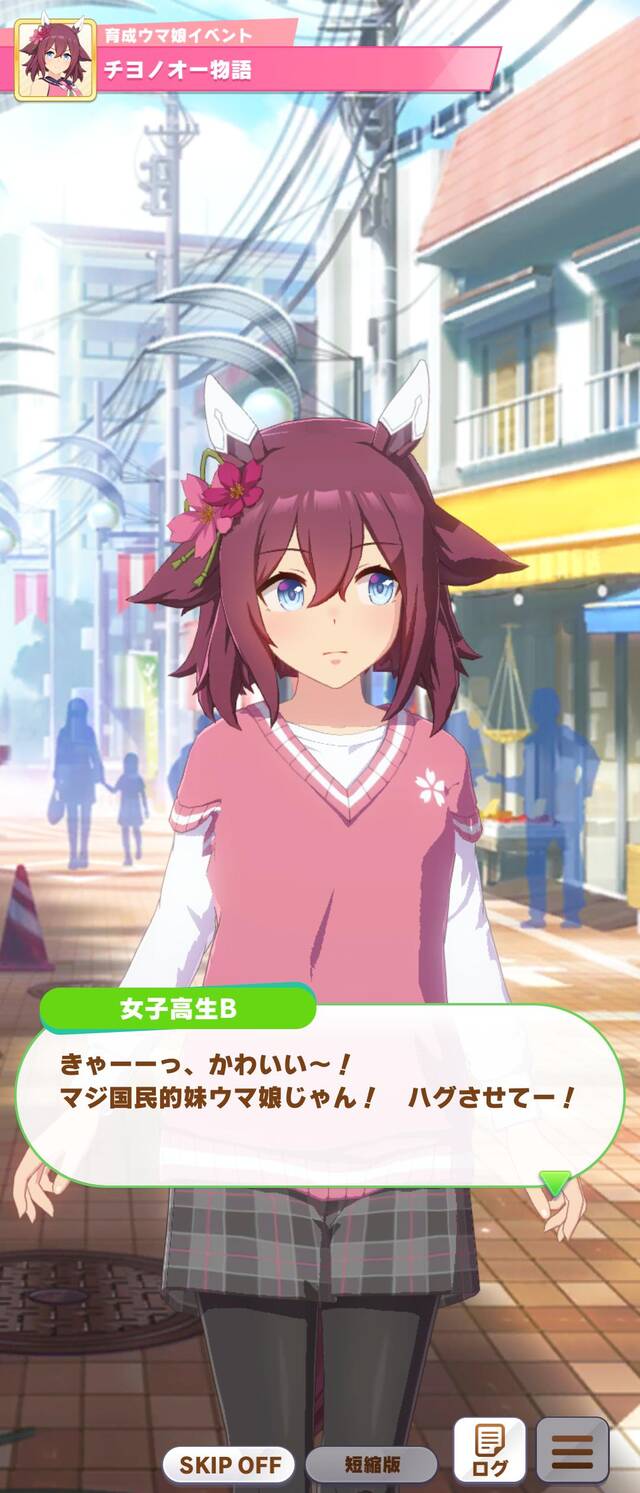Open the hamburger menu

572,1450
